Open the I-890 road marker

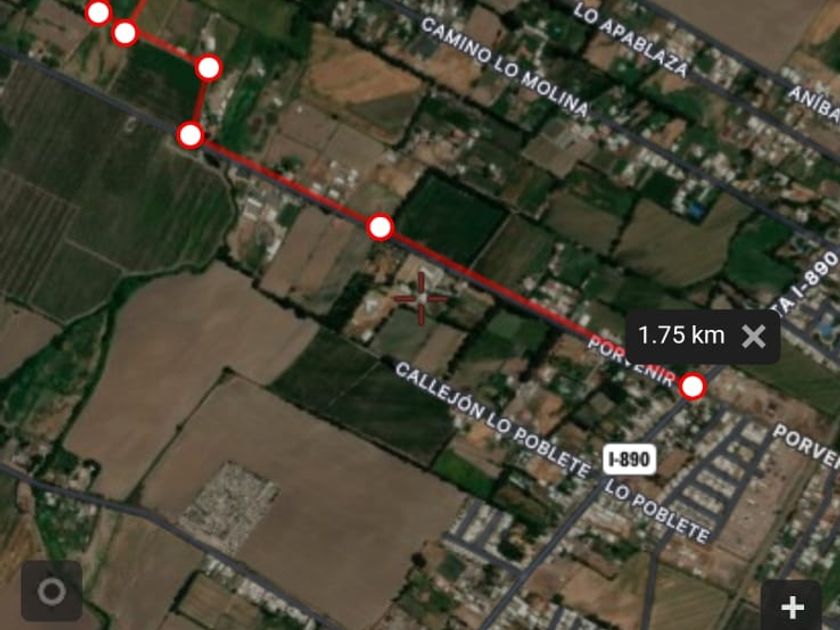click(630, 460)
